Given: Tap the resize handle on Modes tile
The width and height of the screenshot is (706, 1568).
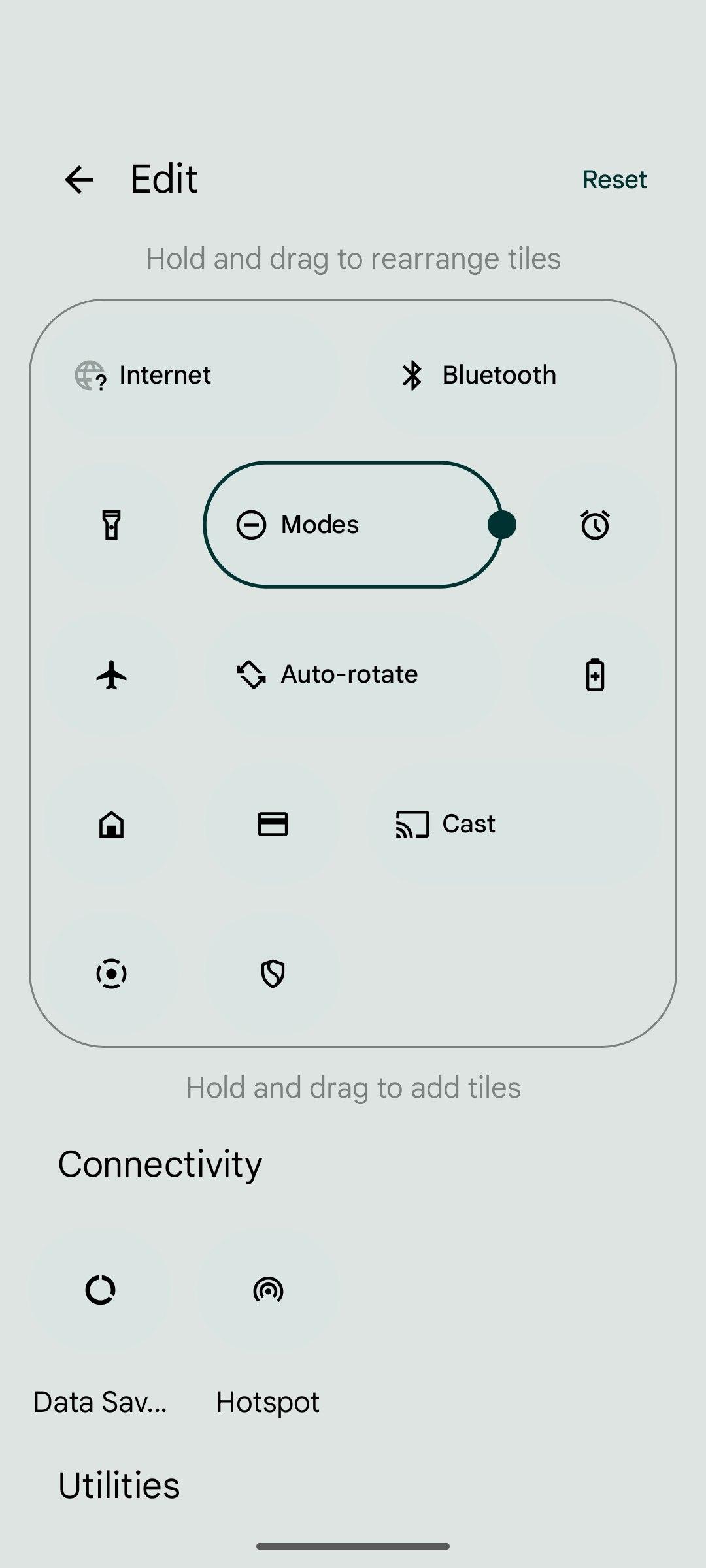Looking at the screenshot, I should tap(502, 525).
